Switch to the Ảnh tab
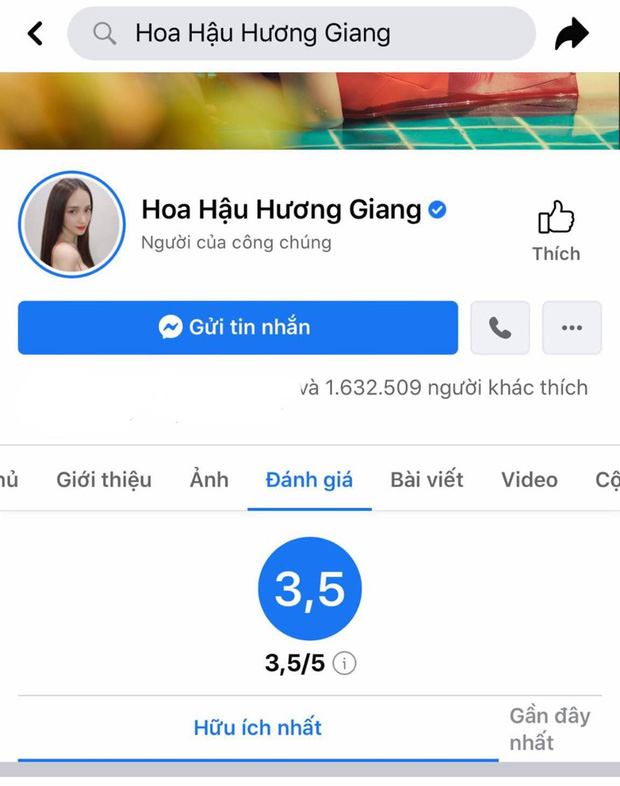620x786 pixels. click(209, 480)
